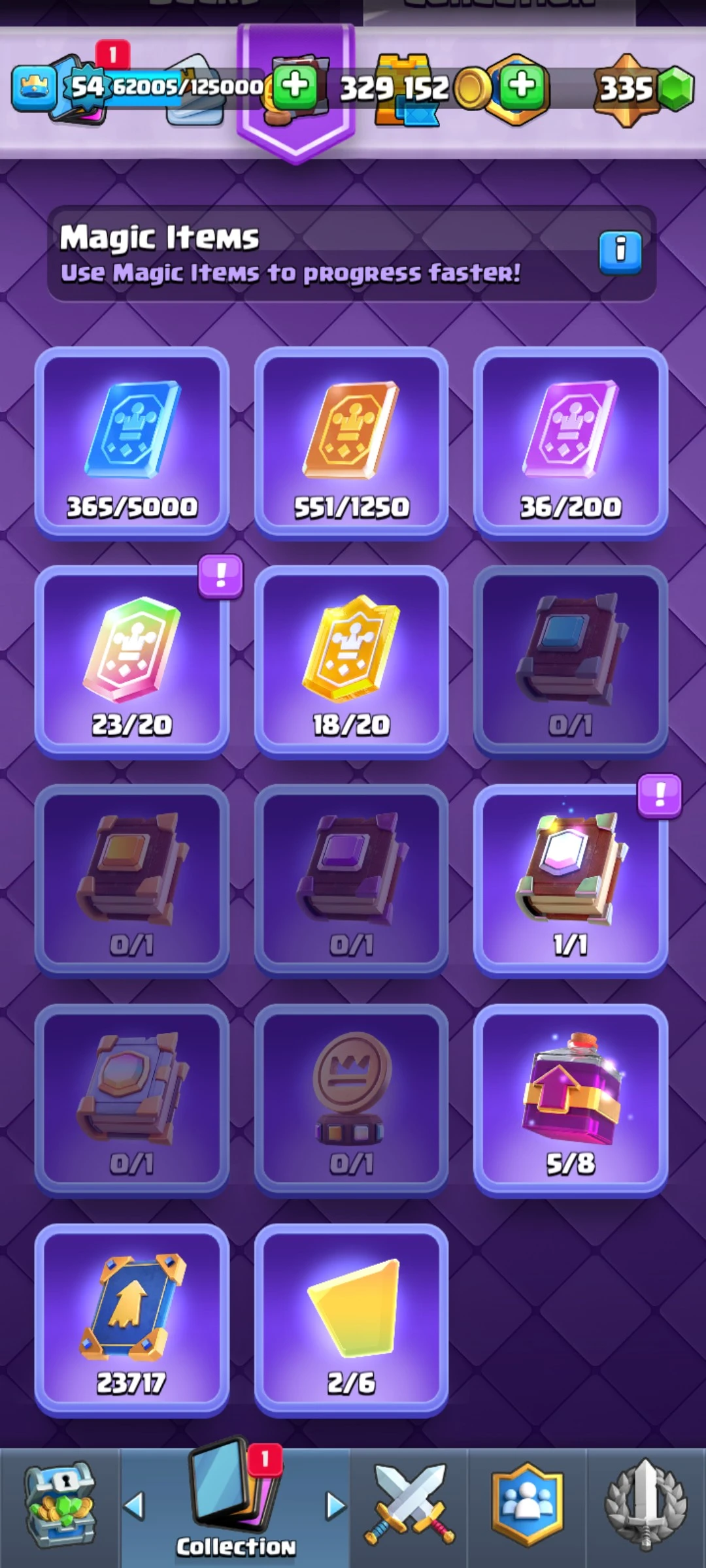Open legendary wild cards showing 23/20
Viewport: 706px width, 1568px height.
coord(132,661)
